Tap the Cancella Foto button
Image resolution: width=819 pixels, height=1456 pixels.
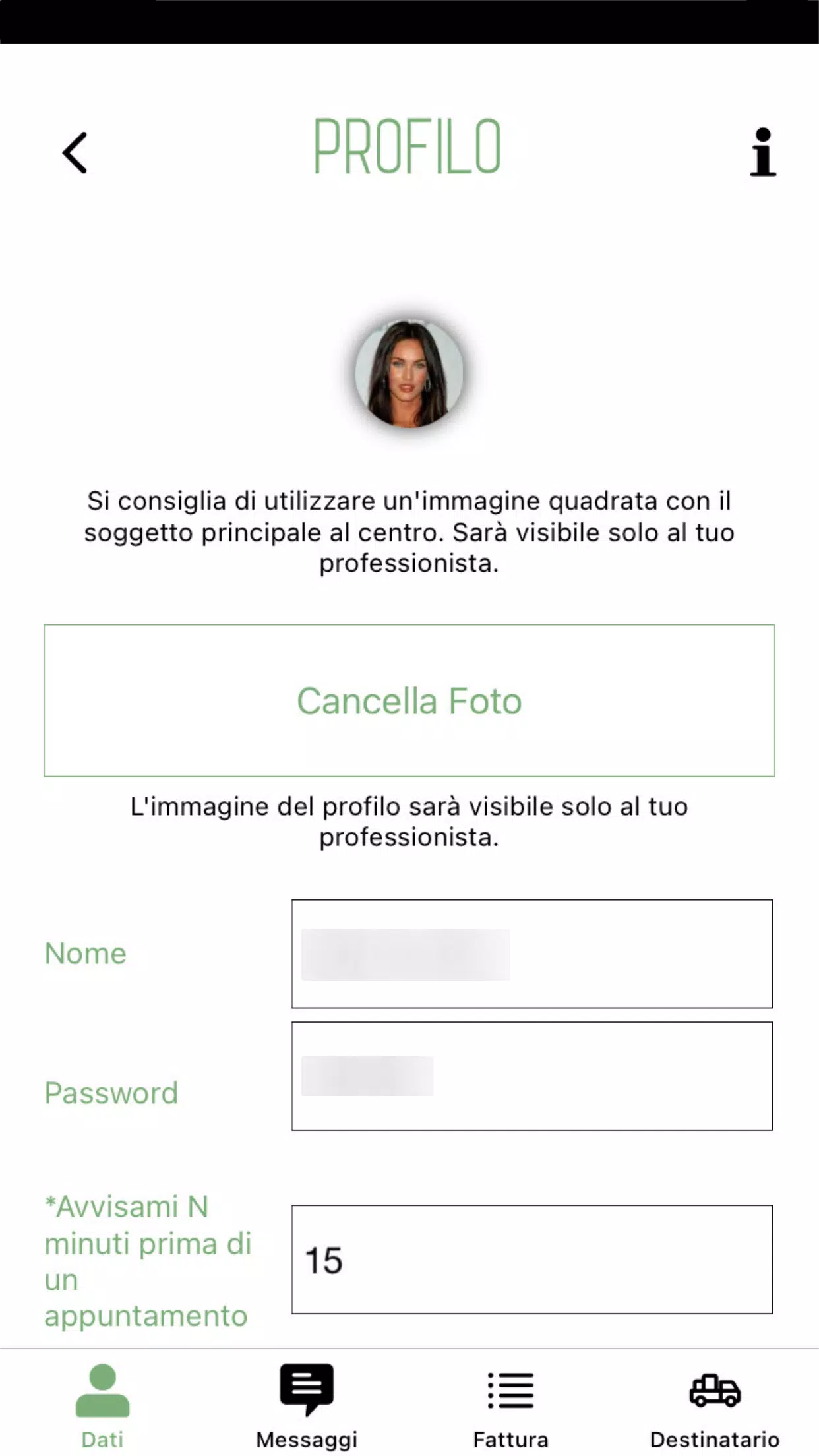(409, 700)
